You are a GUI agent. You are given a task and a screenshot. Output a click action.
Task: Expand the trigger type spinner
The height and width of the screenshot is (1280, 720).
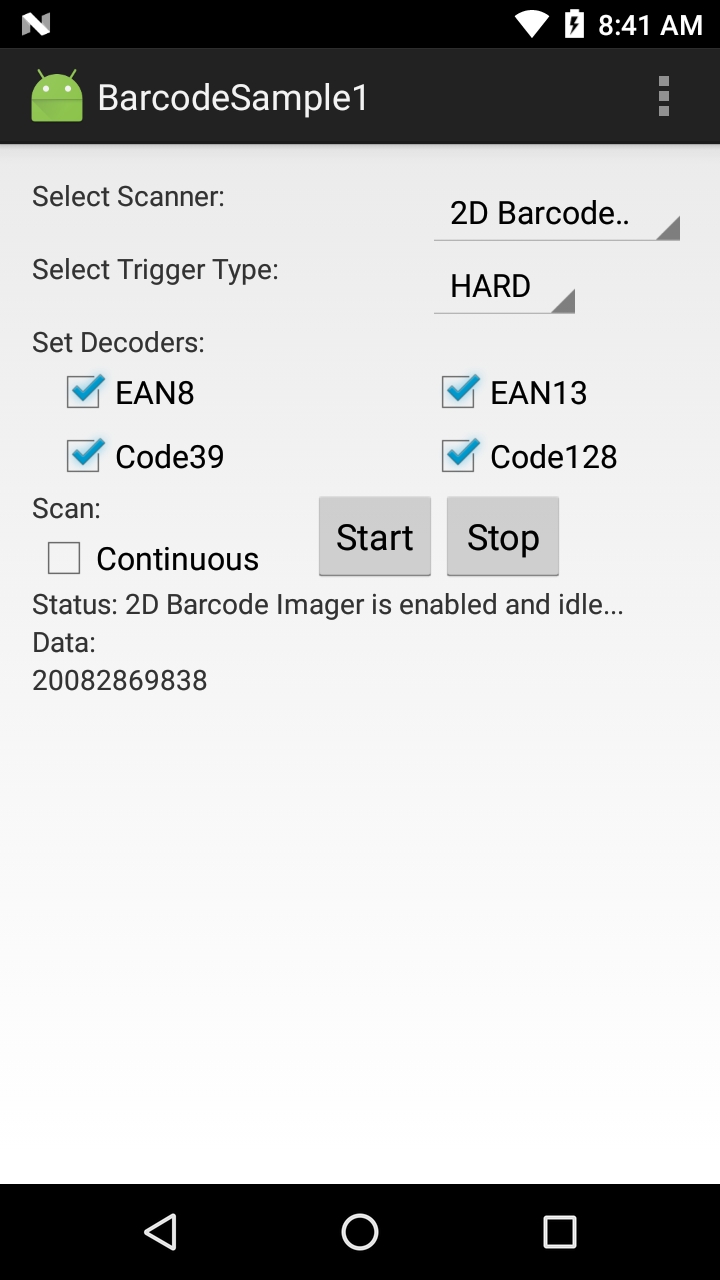coord(505,287)
